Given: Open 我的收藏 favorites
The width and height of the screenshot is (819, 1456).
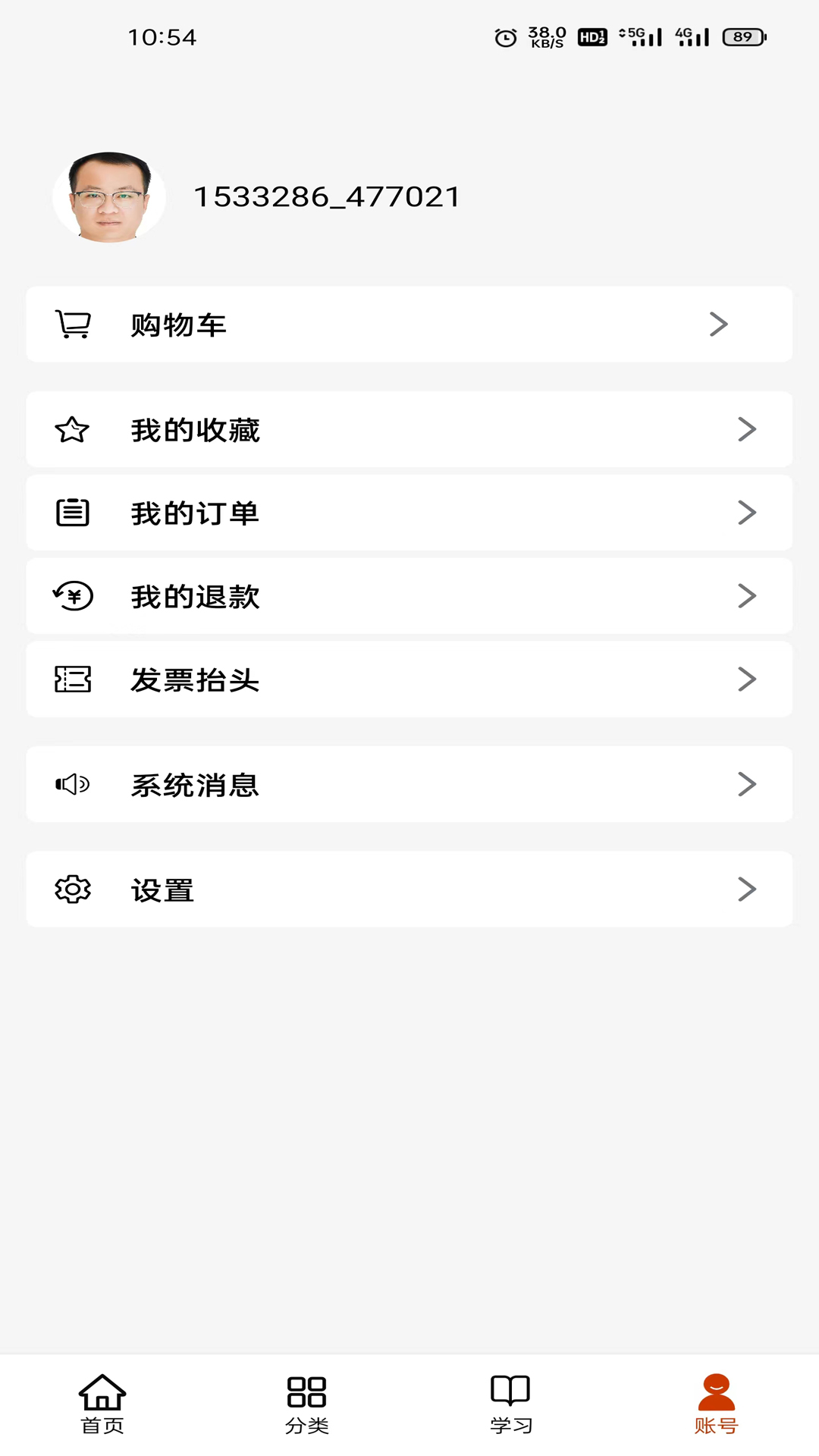Looking at the screenshot, I should point(409,430).
